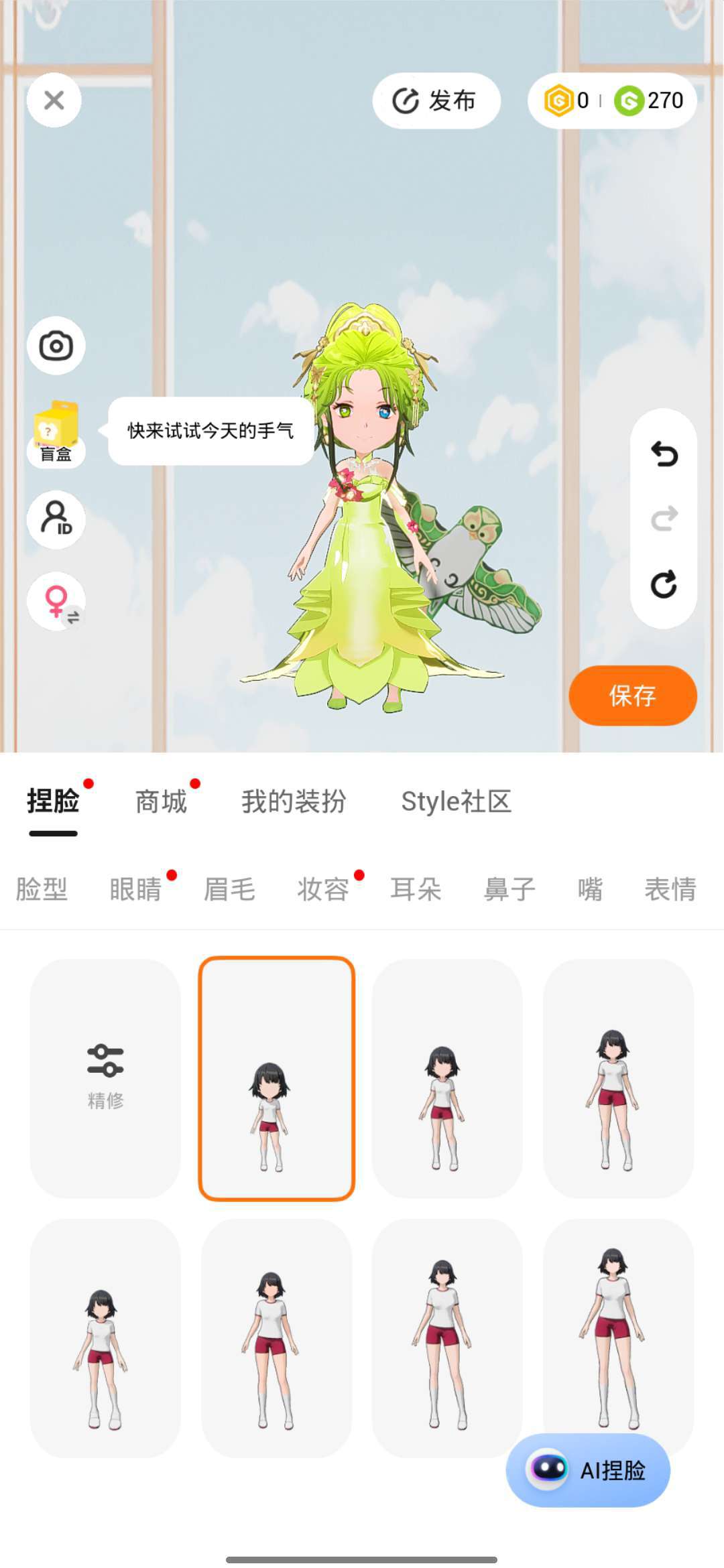Tap the 发布 publish button
724x1568 pixels.
[x=436, y=101]
